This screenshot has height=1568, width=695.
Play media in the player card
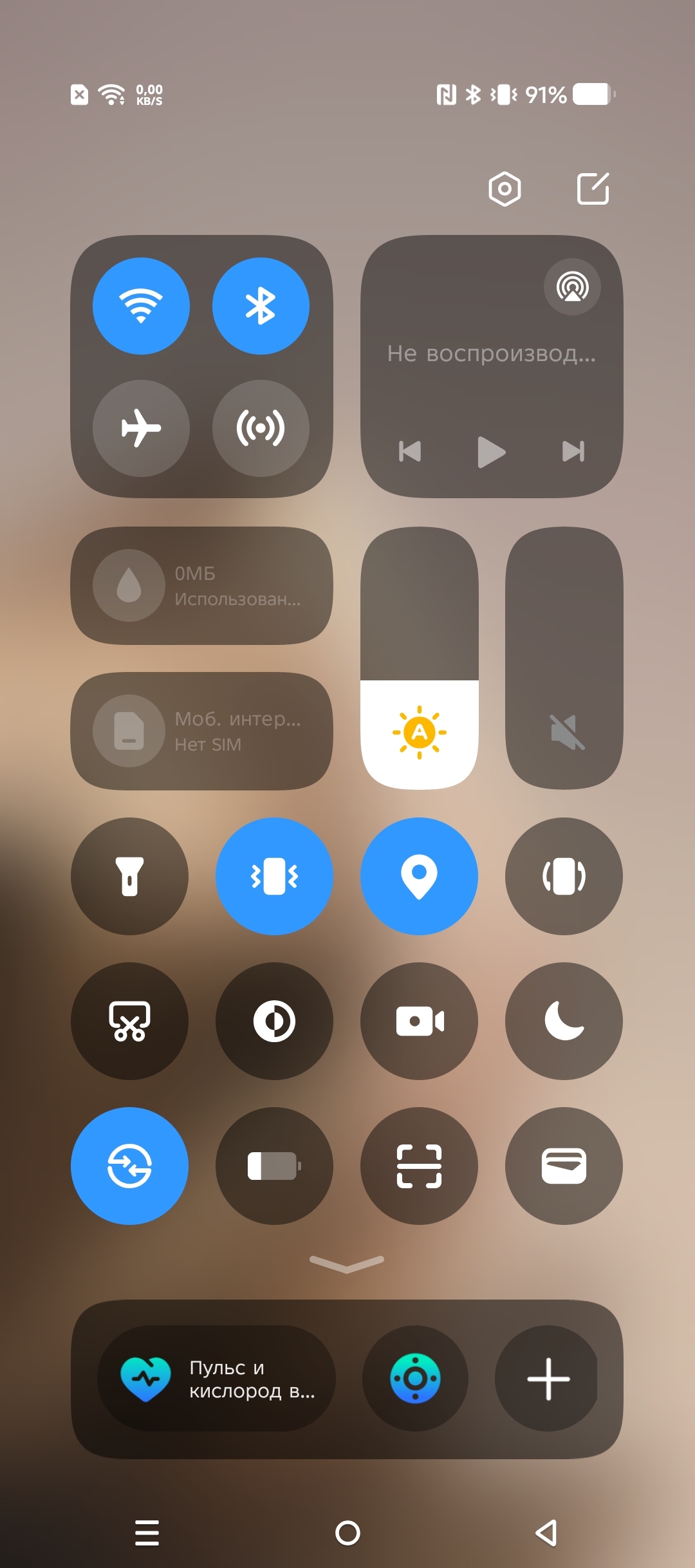pyautogui.click(x=492, y=452)
